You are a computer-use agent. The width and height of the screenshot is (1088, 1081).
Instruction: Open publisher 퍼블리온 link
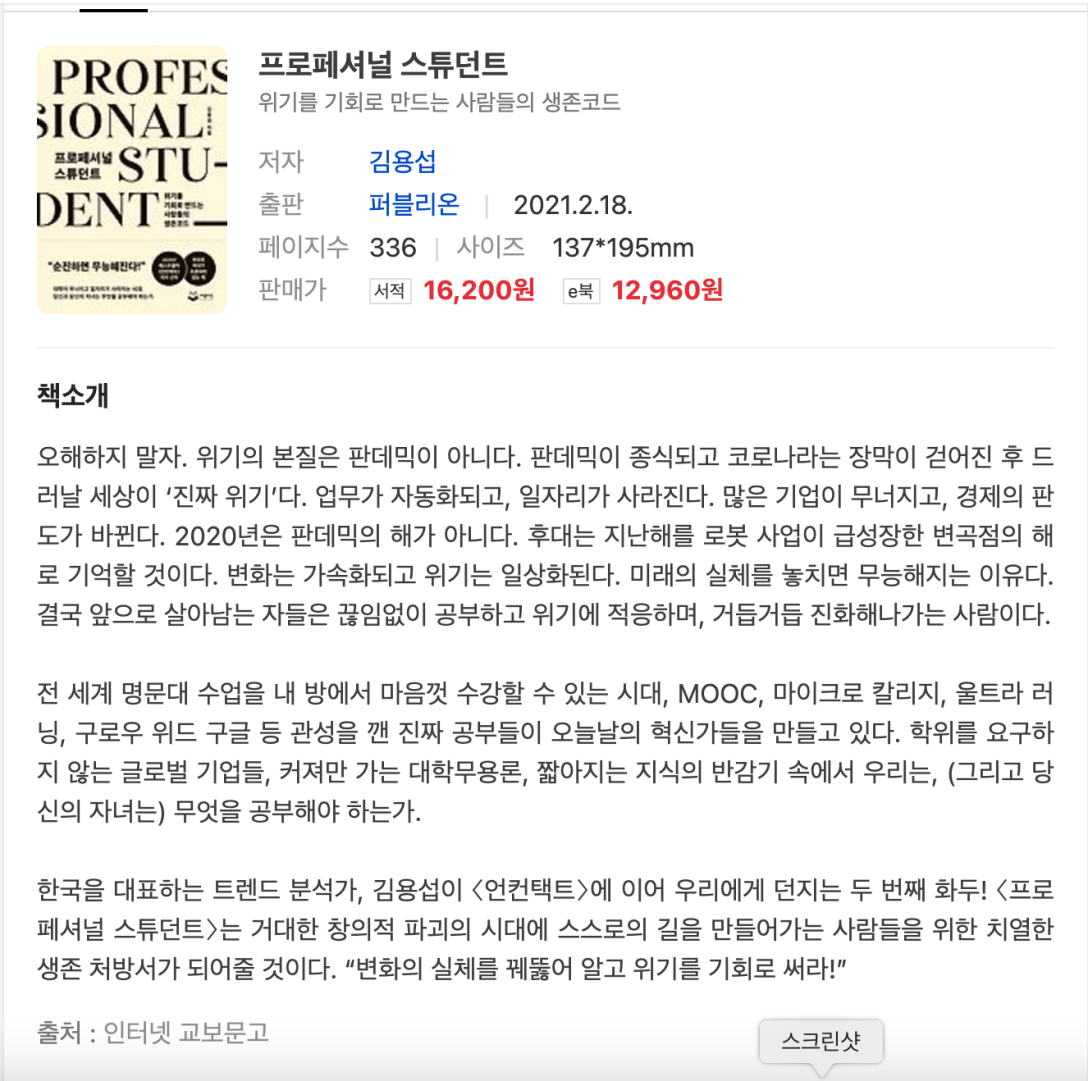[414, 205]
